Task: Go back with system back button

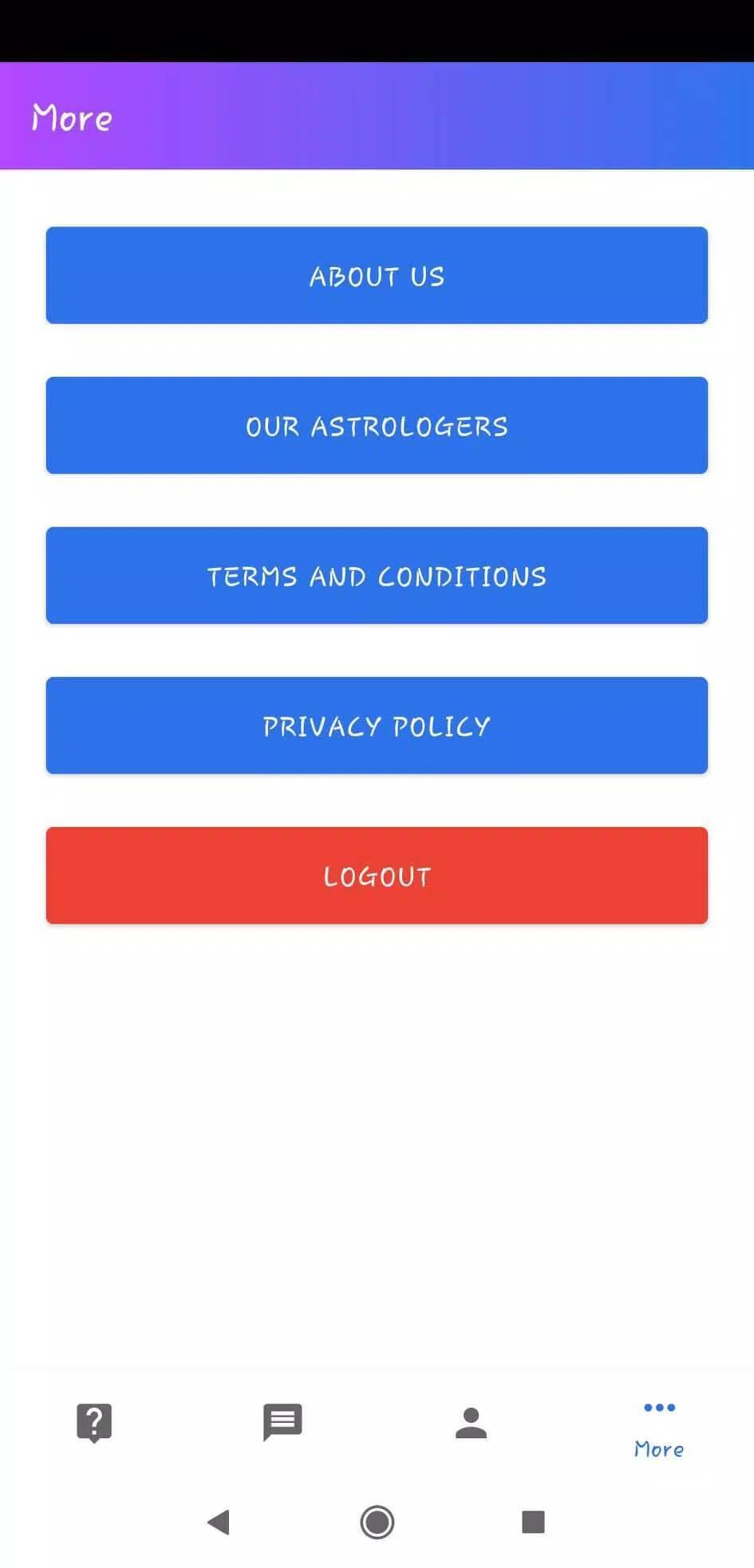Action: [x=219, y=1522]
